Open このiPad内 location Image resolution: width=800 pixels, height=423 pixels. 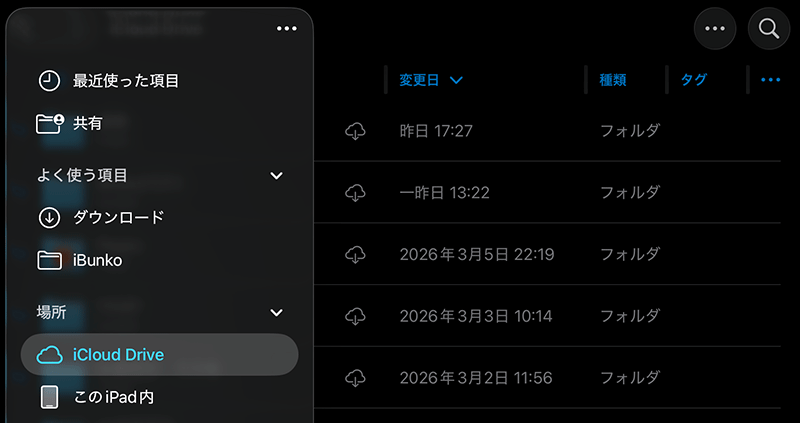(x=112, y=397)
